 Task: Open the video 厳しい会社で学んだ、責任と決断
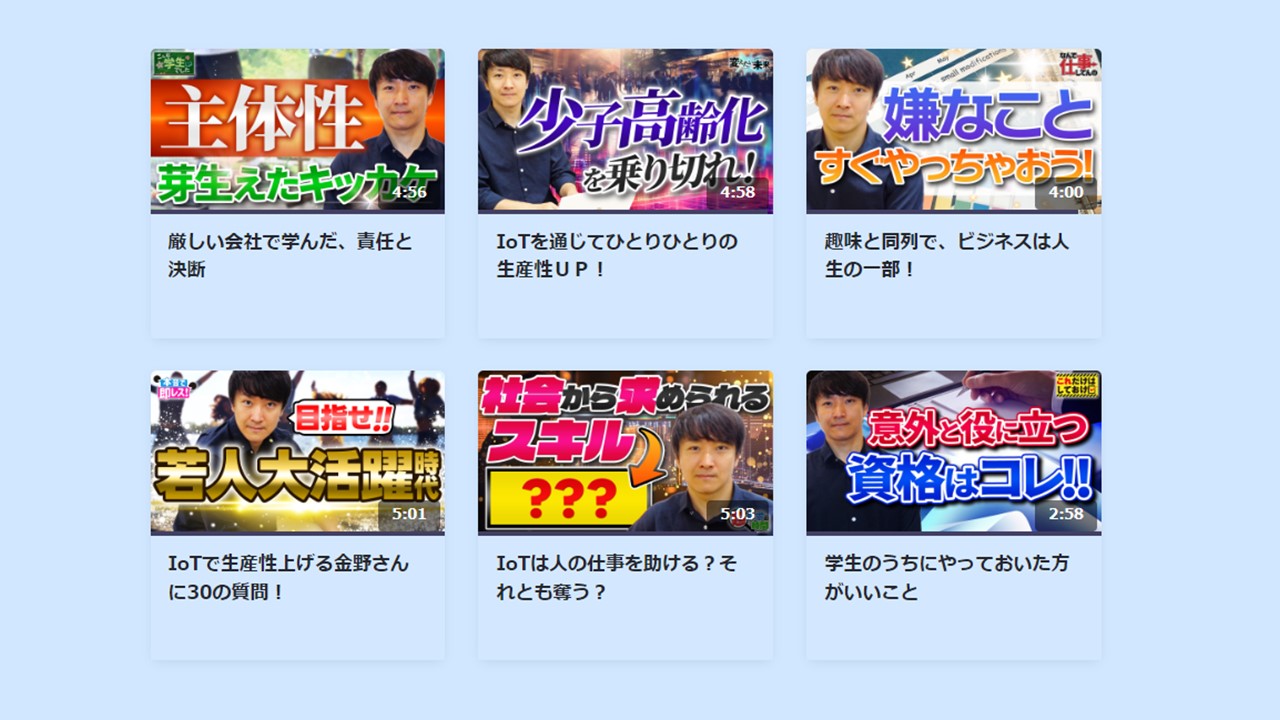(297, 131)
